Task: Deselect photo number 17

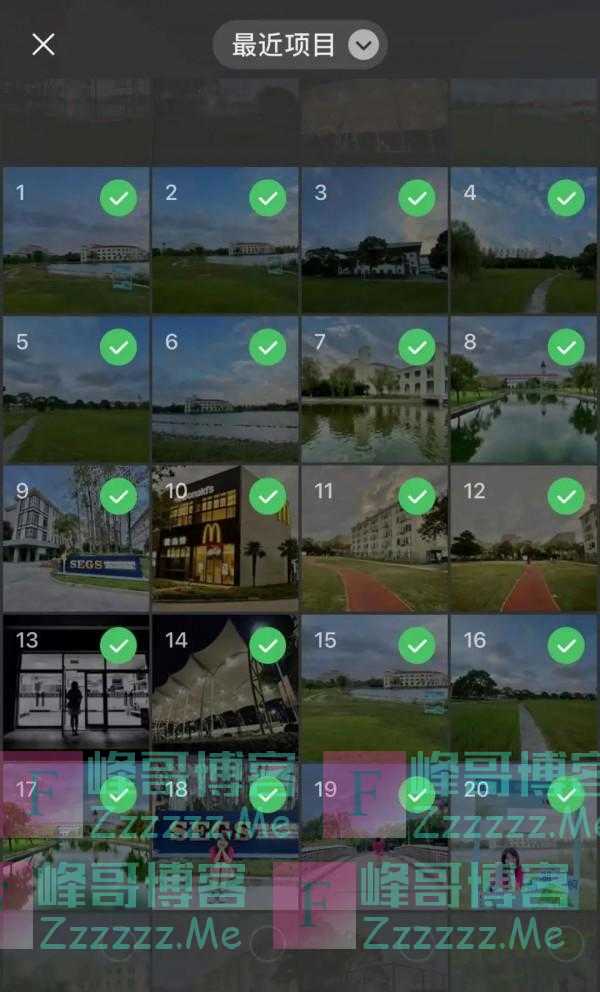Action: (x=118, y=795)
